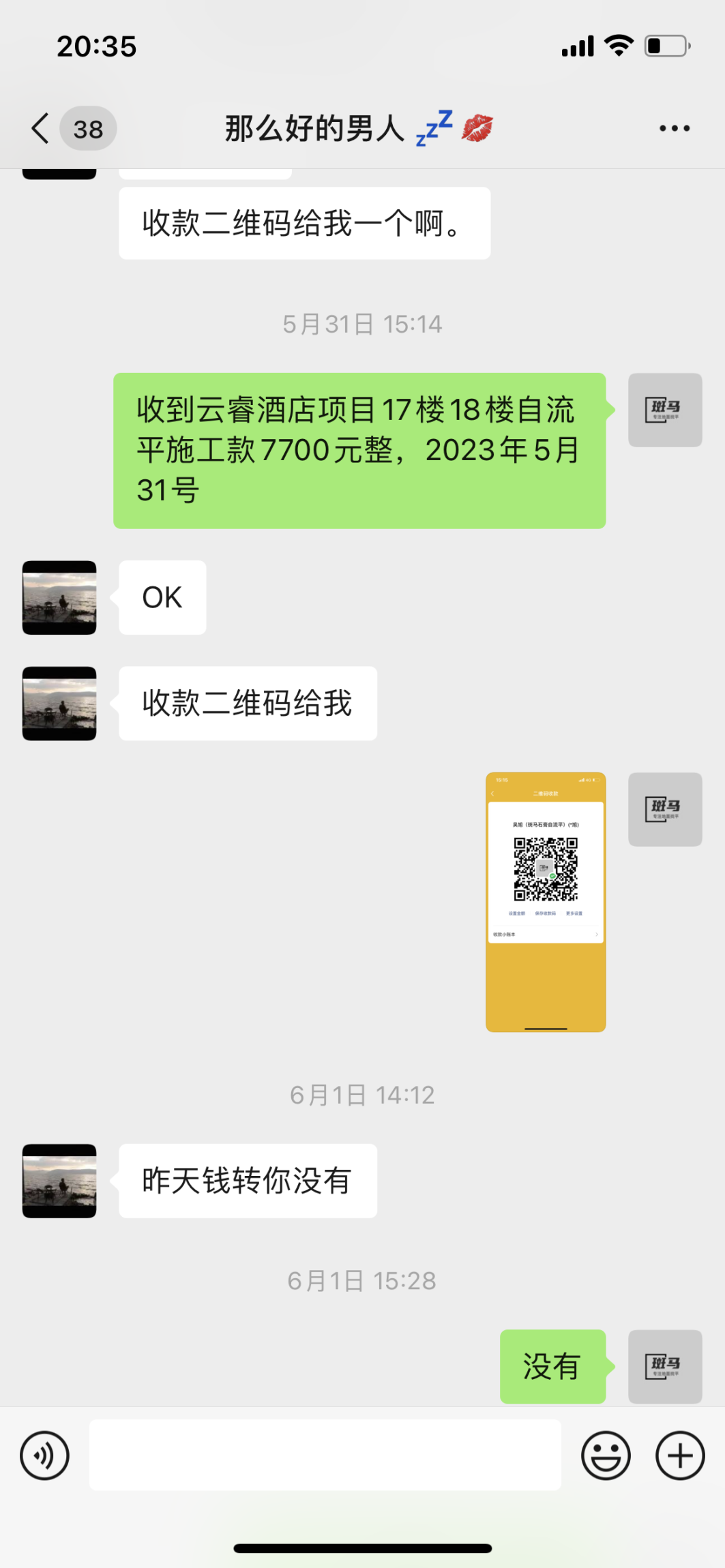Go back to the chat list
The height and width of the screenshot is (1568, 725).
[42, 128]
